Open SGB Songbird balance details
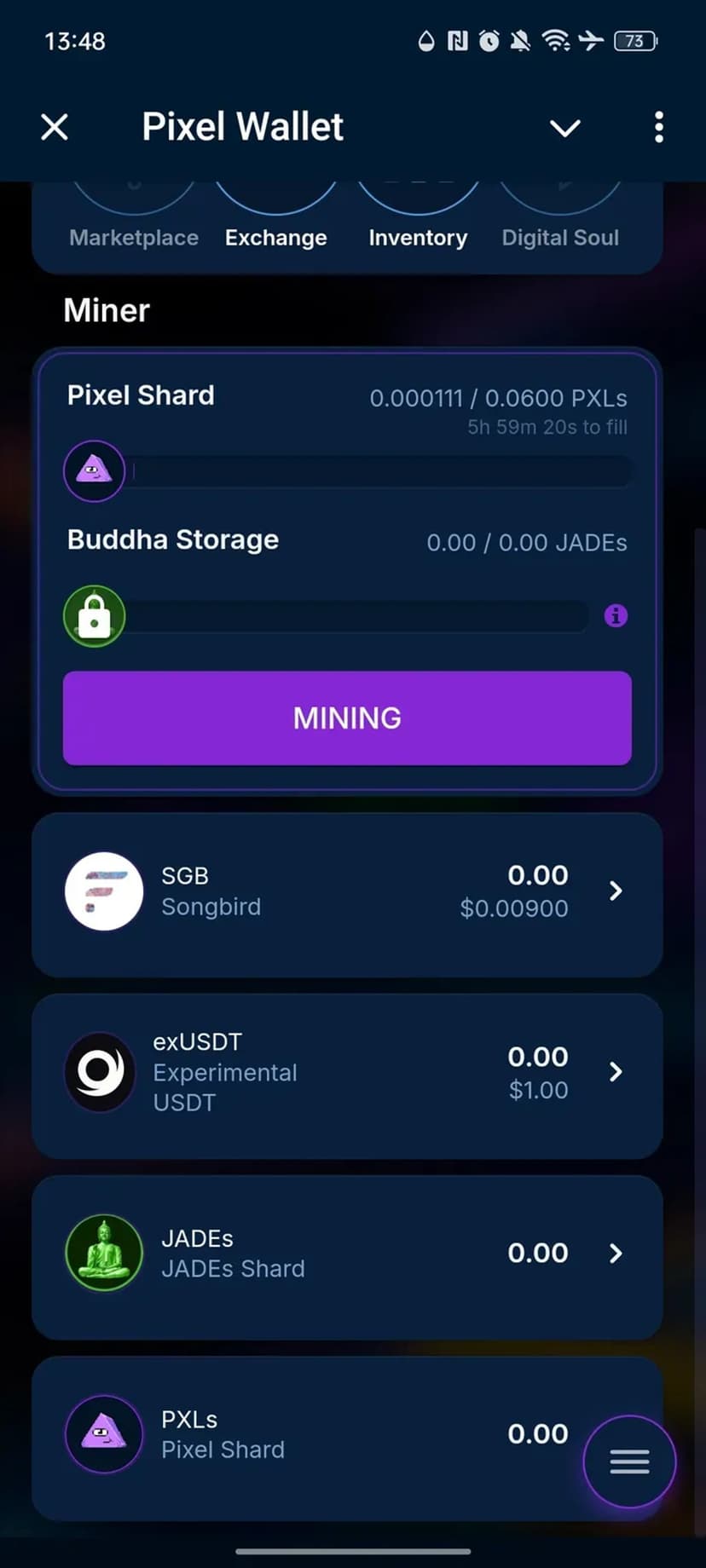 (347, 892)
